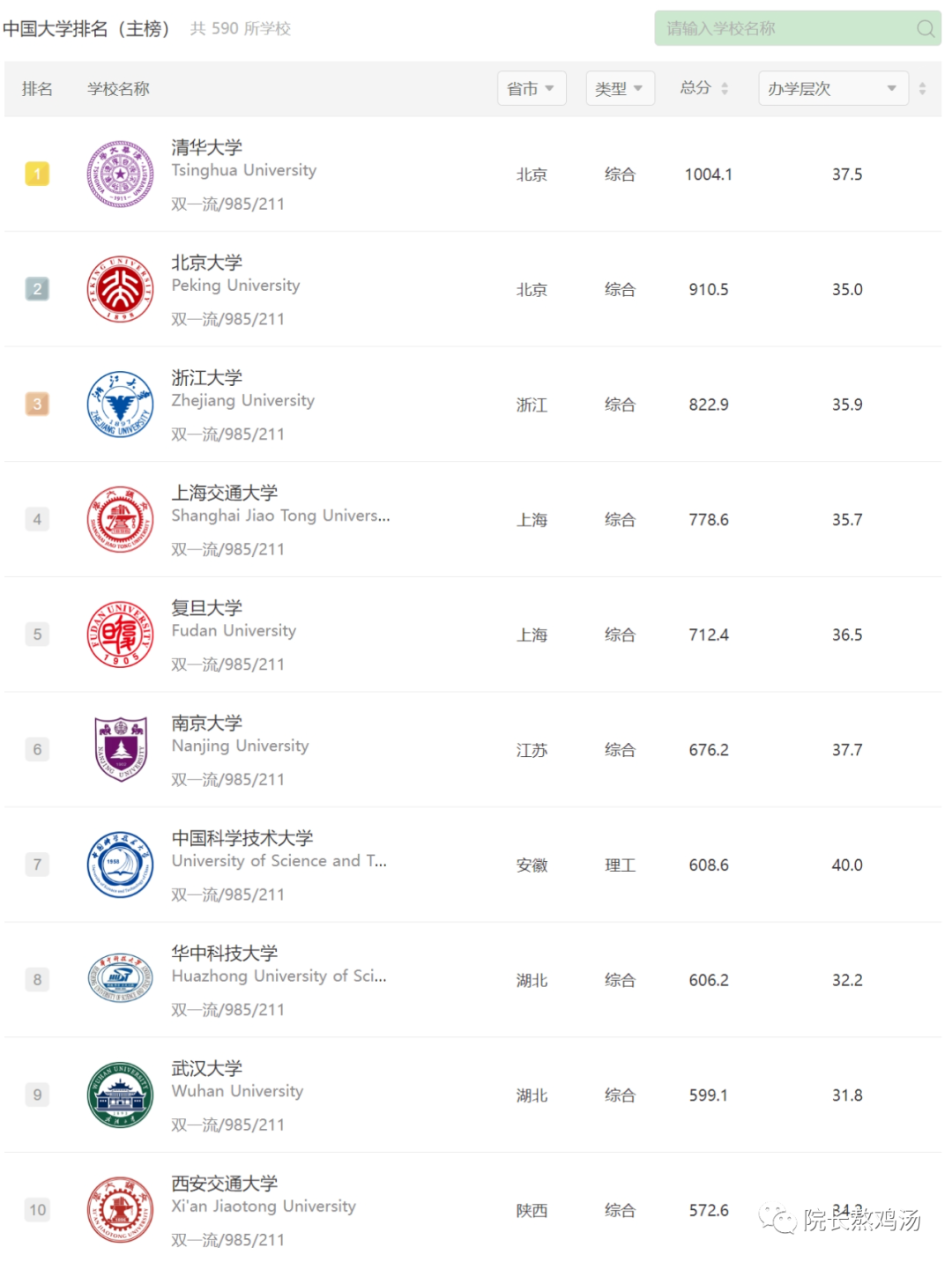952x1262 pixels.
Task: Open the 西安交通大学 entry
Action: pyautogui.click(x=224, y=1184)
